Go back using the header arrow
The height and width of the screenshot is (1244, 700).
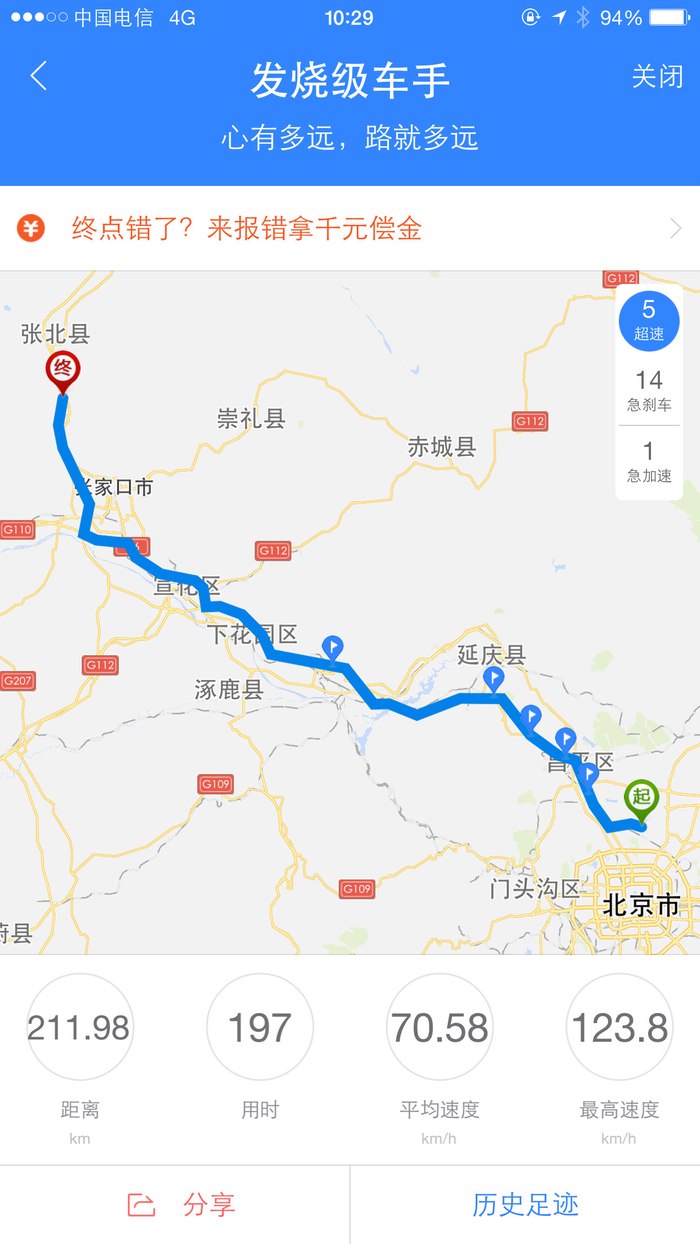pos(39,77)
